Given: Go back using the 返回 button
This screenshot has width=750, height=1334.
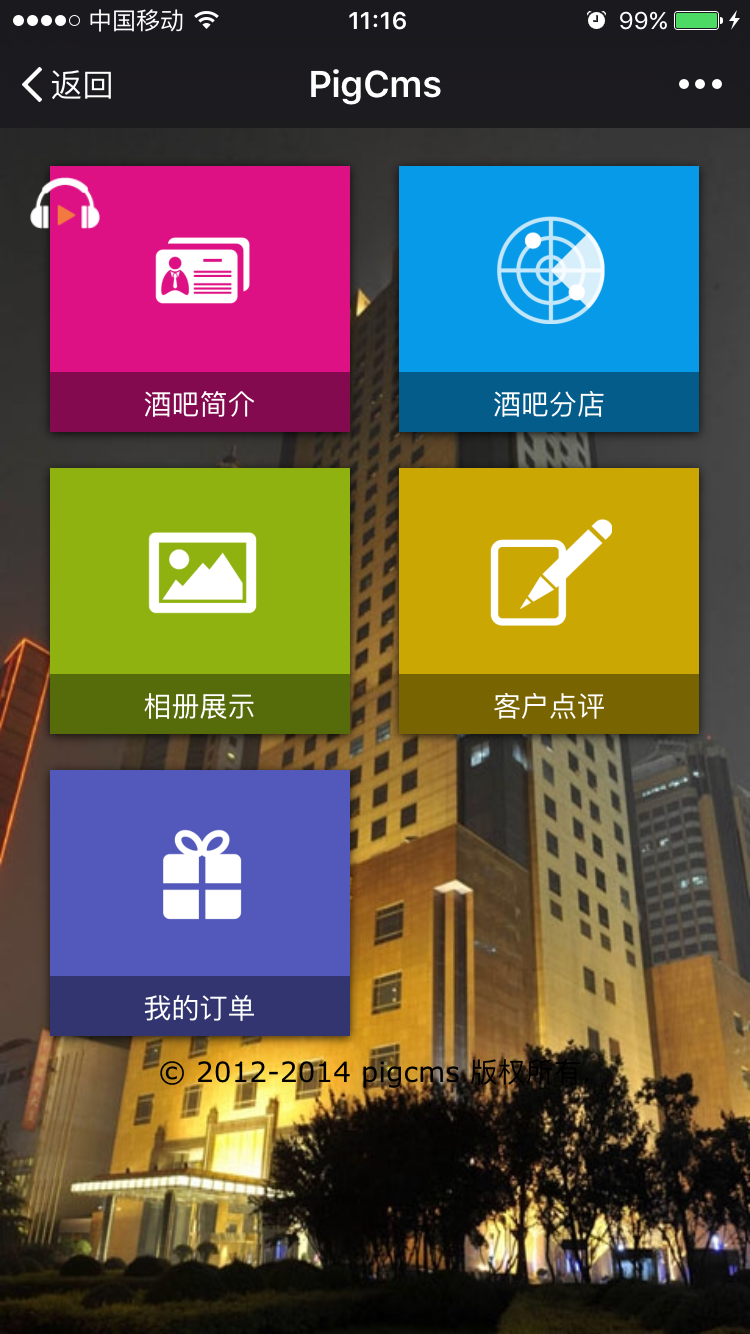Looking at the screenshot, I should (67, 85).
